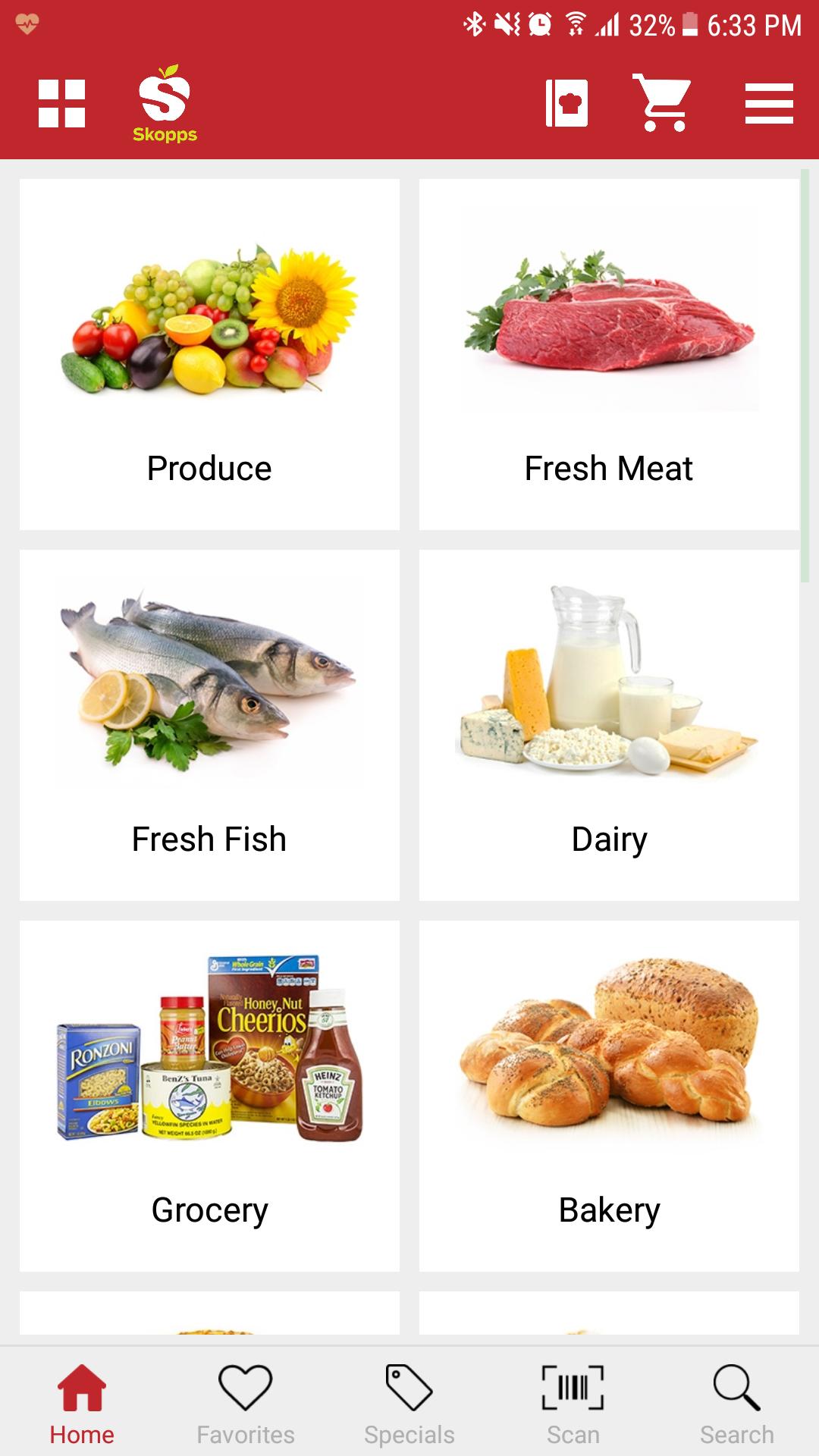The height and width of the screenshot is (1456, 819).
Task: Open the Dairy category
Action: click(x=609, y=725)
